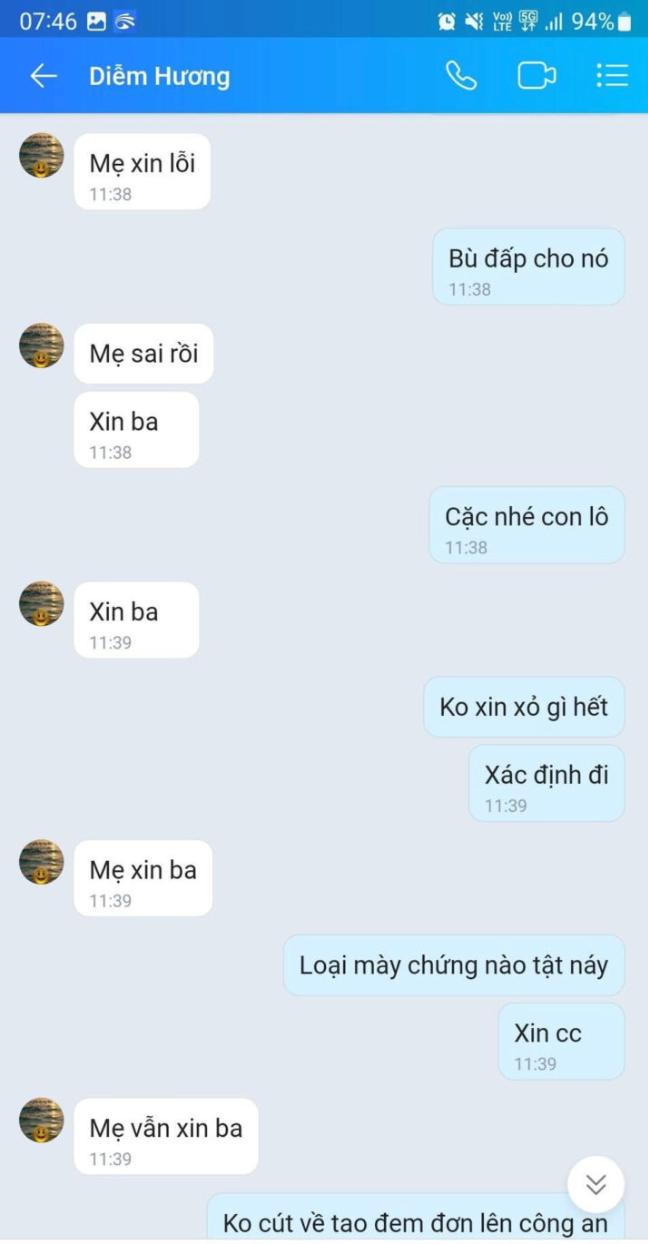Start a video call with Diễm Hương
648x1244 pixels.
pos(536,76)
